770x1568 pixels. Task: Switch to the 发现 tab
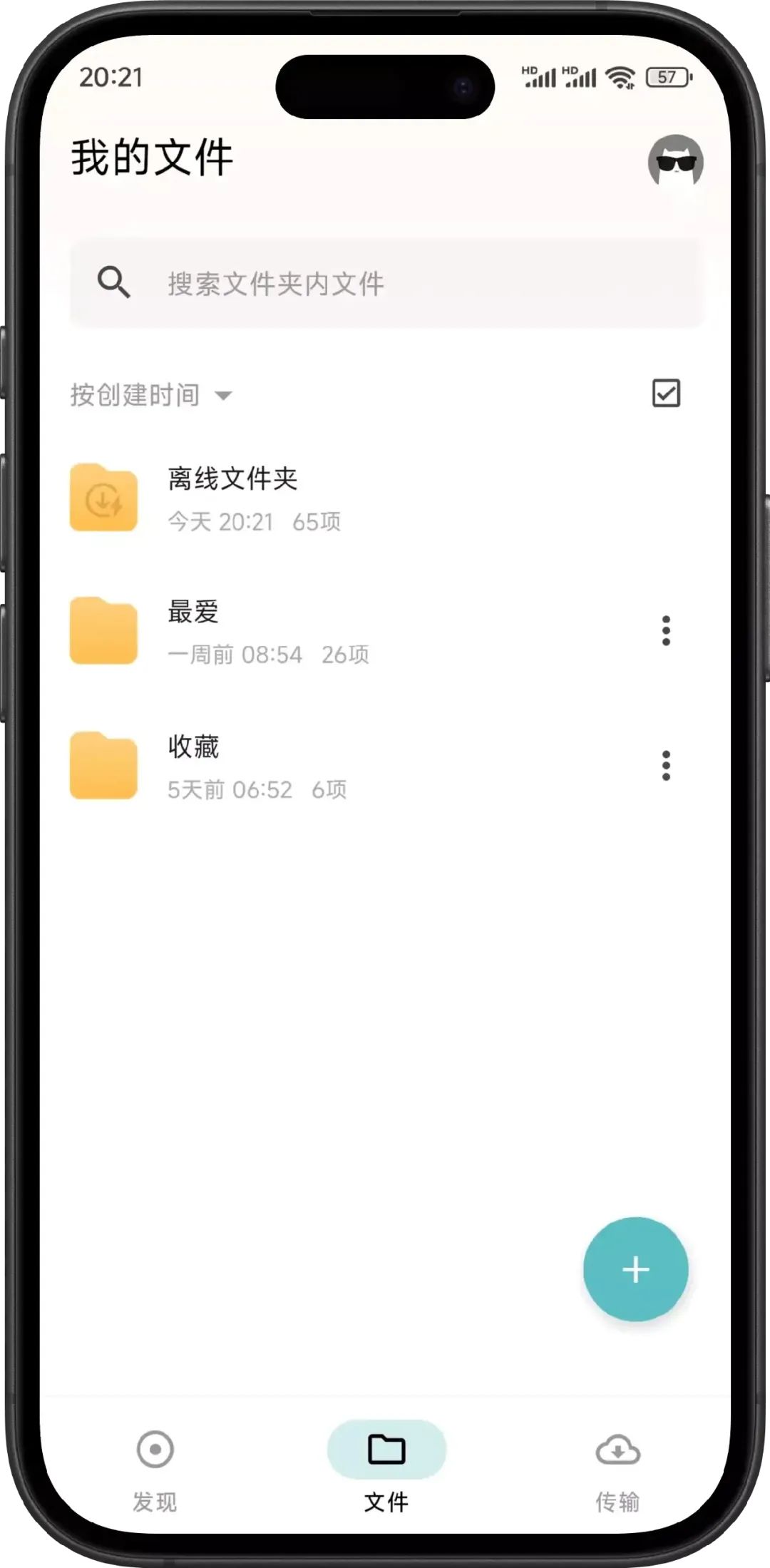pos(155,1470)
